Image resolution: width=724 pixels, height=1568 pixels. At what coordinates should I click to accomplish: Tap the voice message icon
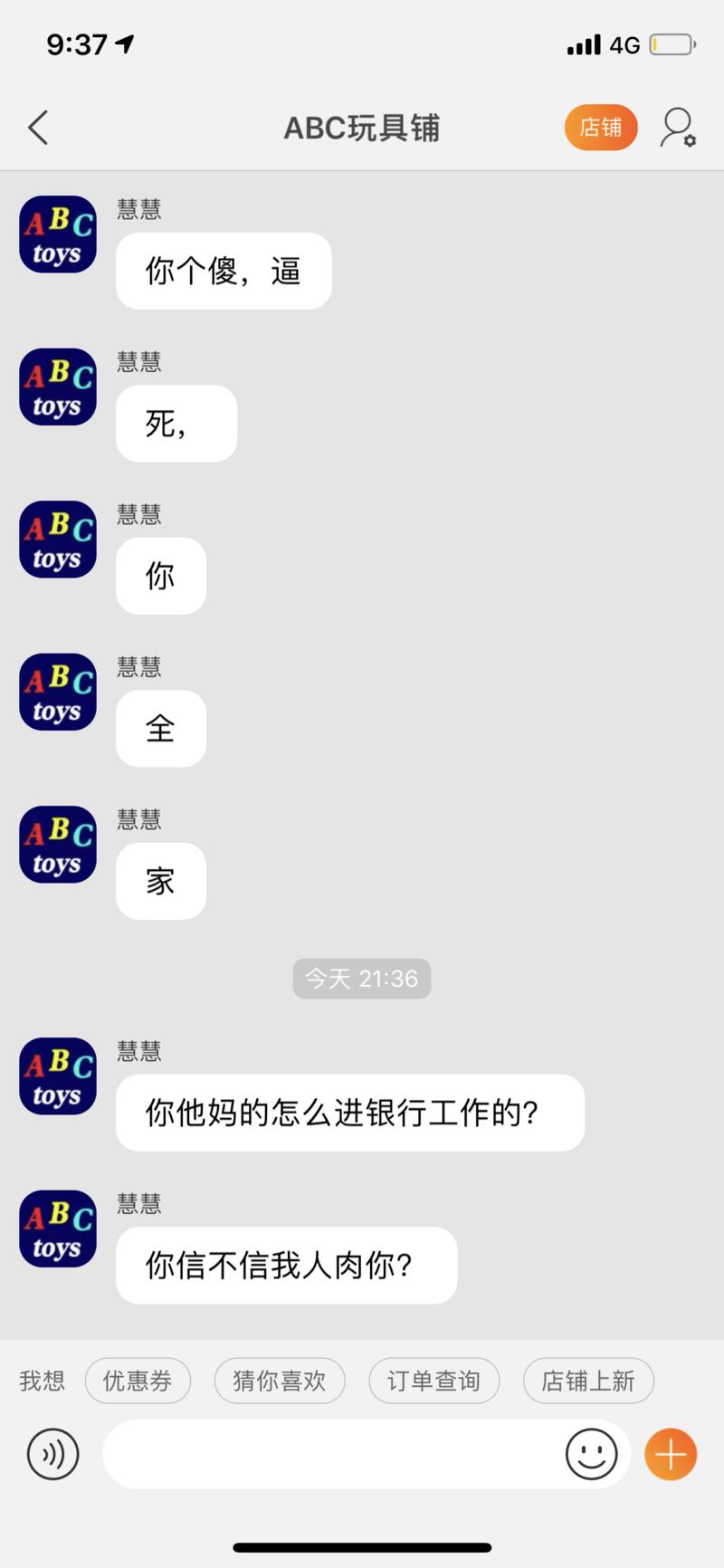point(53,1454)
